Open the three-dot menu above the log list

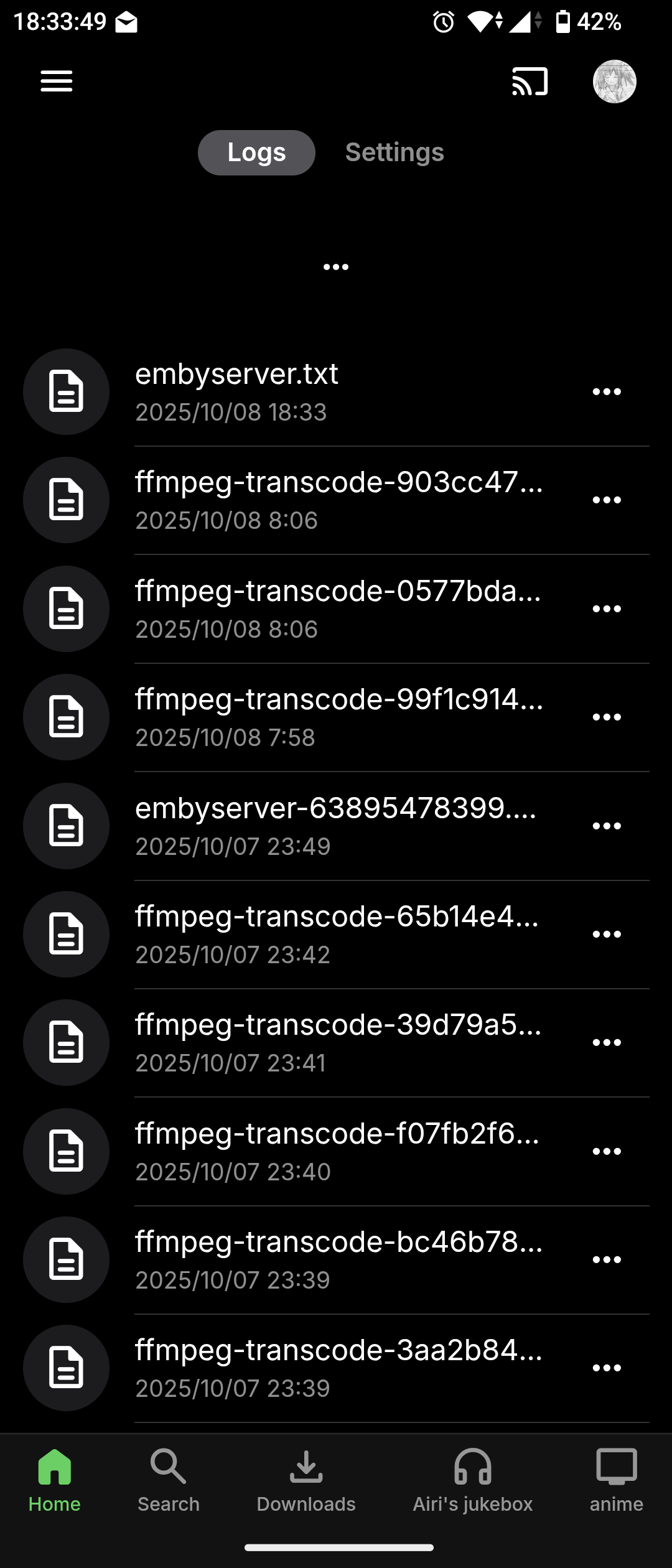pos(336,268)
